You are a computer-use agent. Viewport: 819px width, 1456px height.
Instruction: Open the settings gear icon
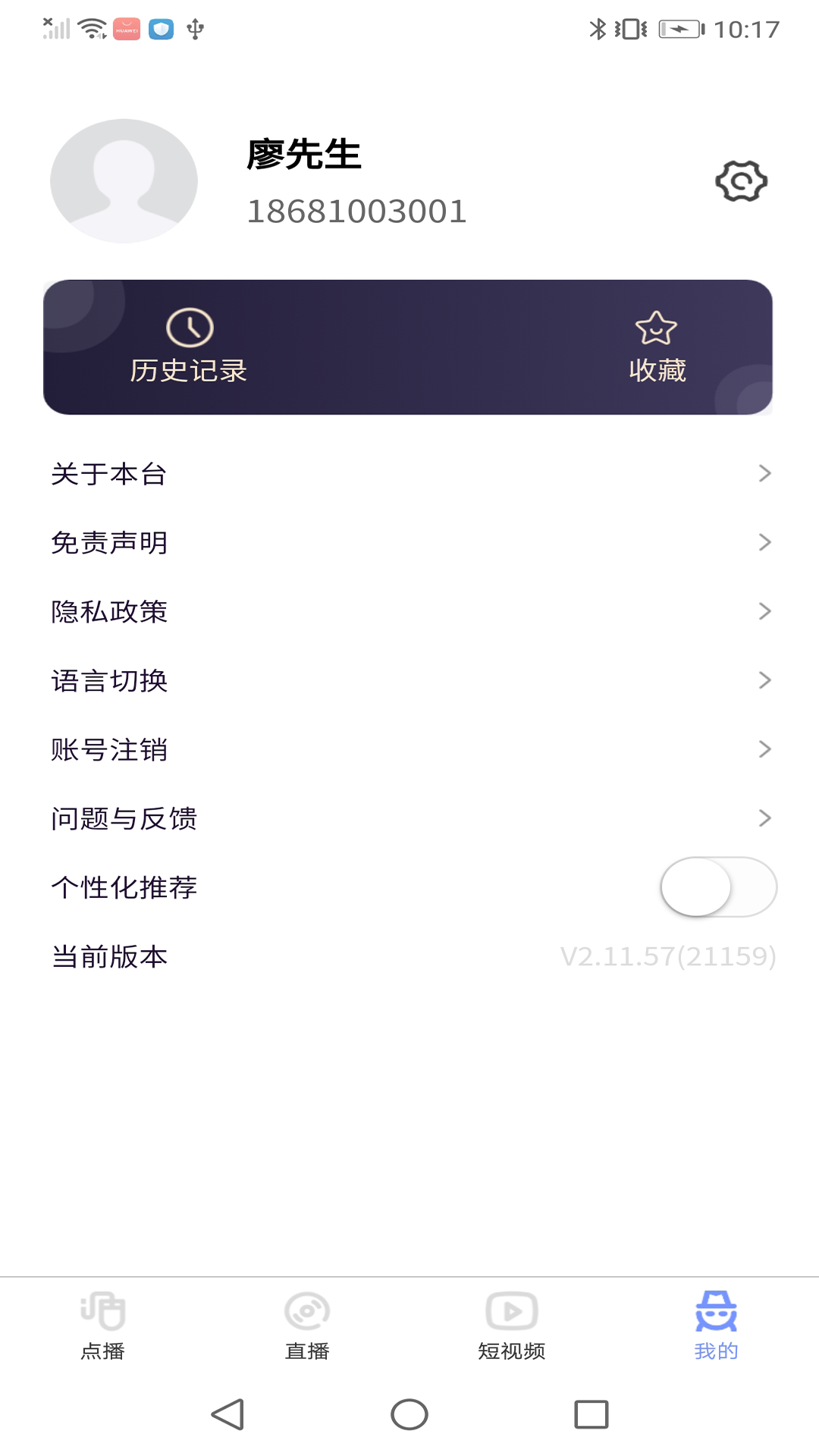pyautogui.click(x=739, y=182)
